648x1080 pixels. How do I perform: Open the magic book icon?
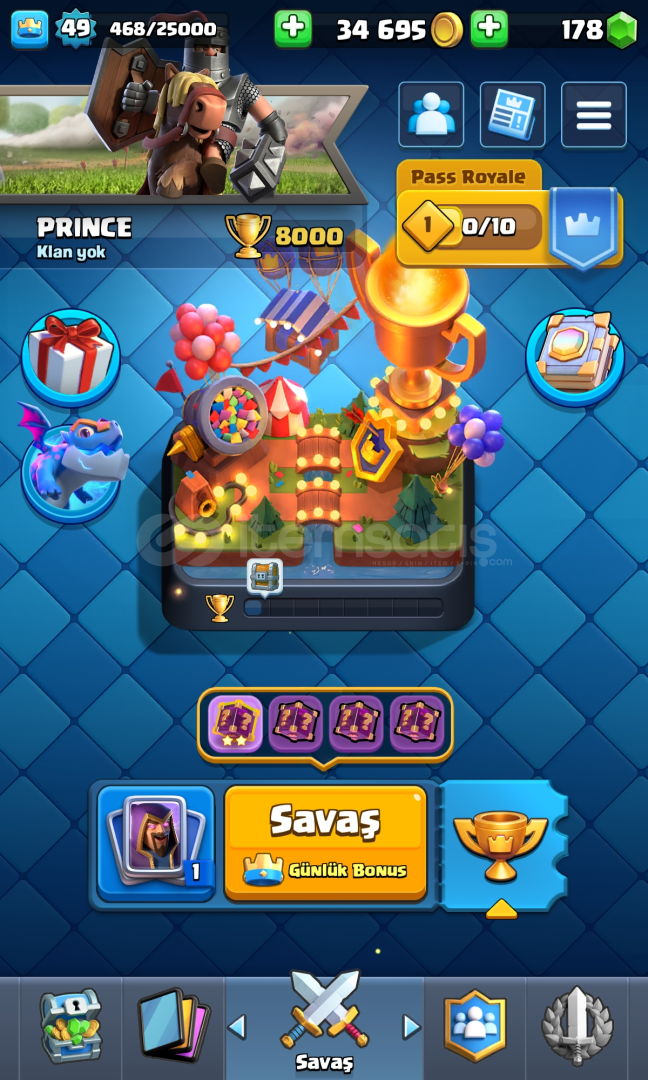(576, 357)
